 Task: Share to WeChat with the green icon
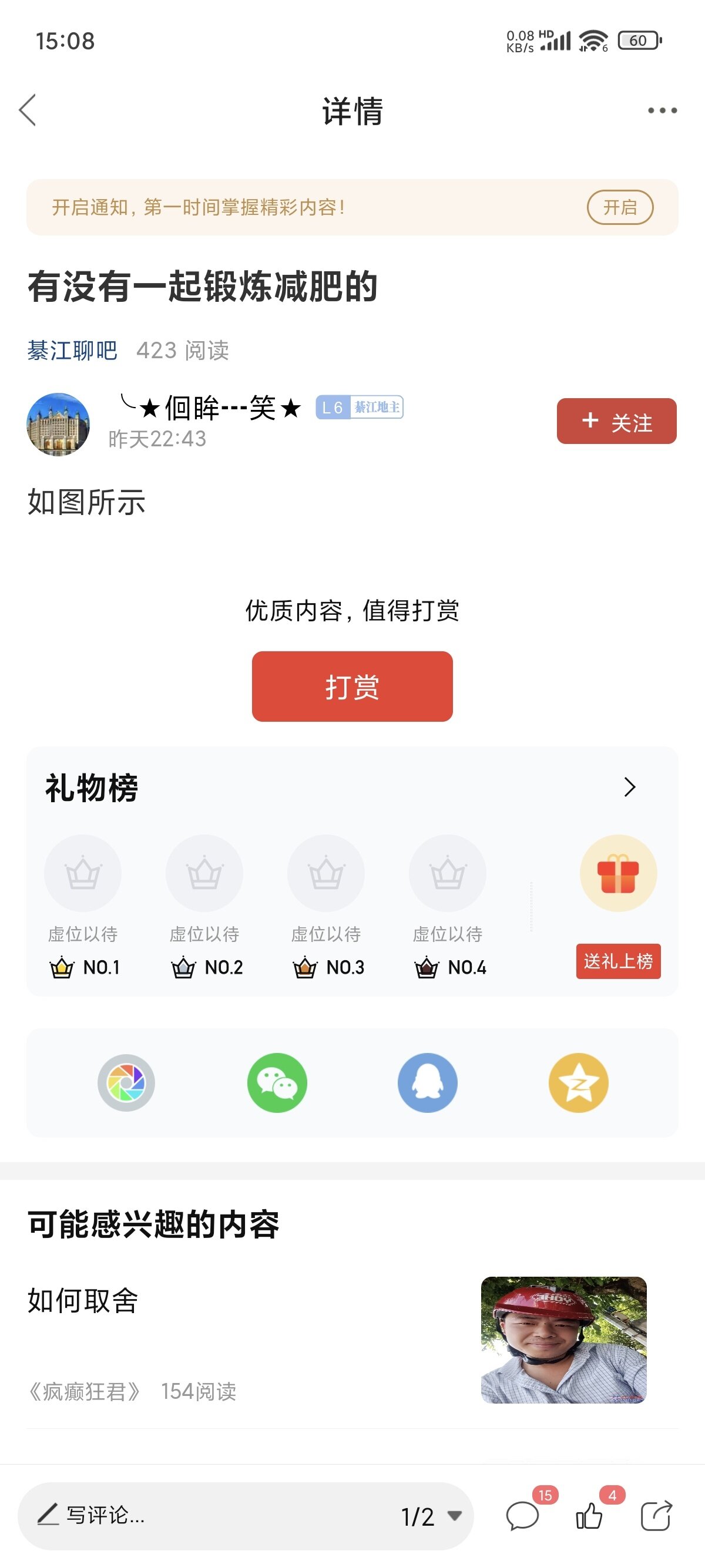(x=277, y=1083)
